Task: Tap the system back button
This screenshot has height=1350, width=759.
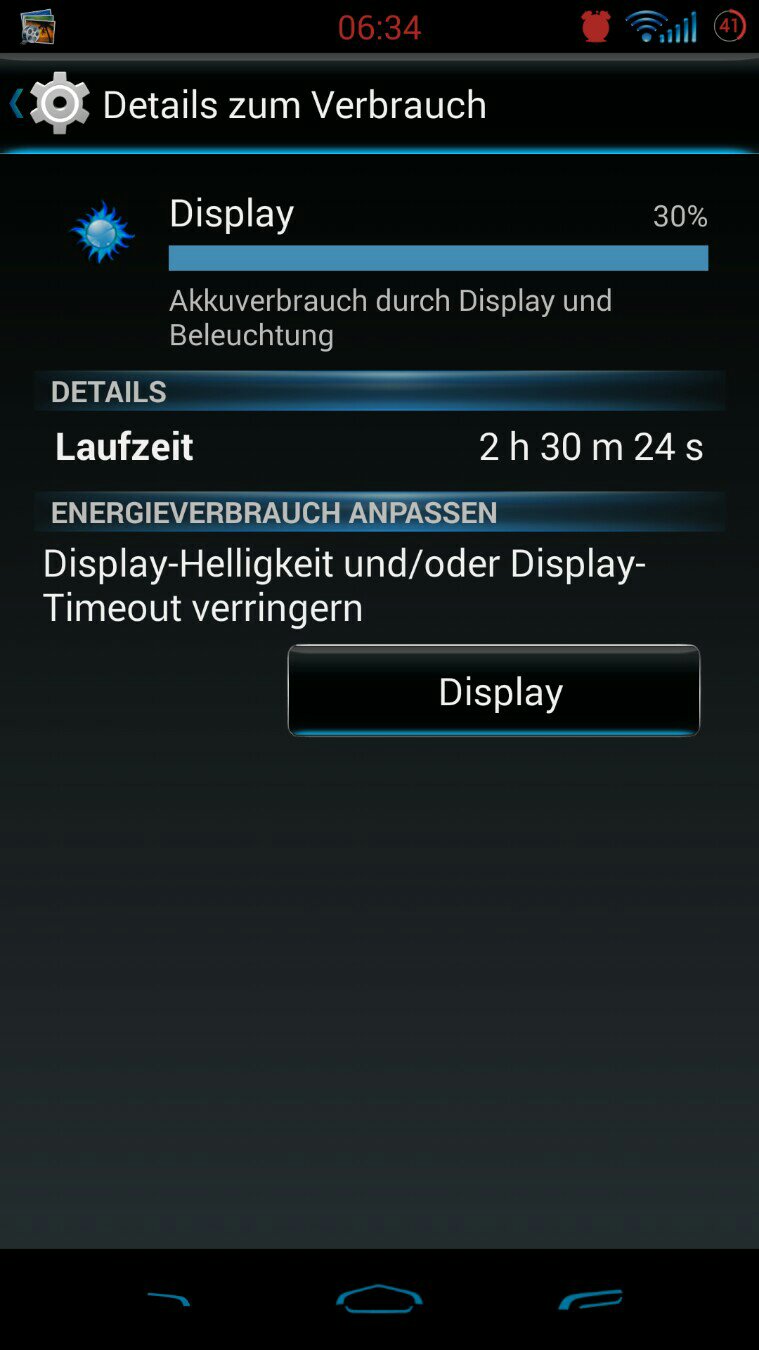Action: coord(168,1299)
